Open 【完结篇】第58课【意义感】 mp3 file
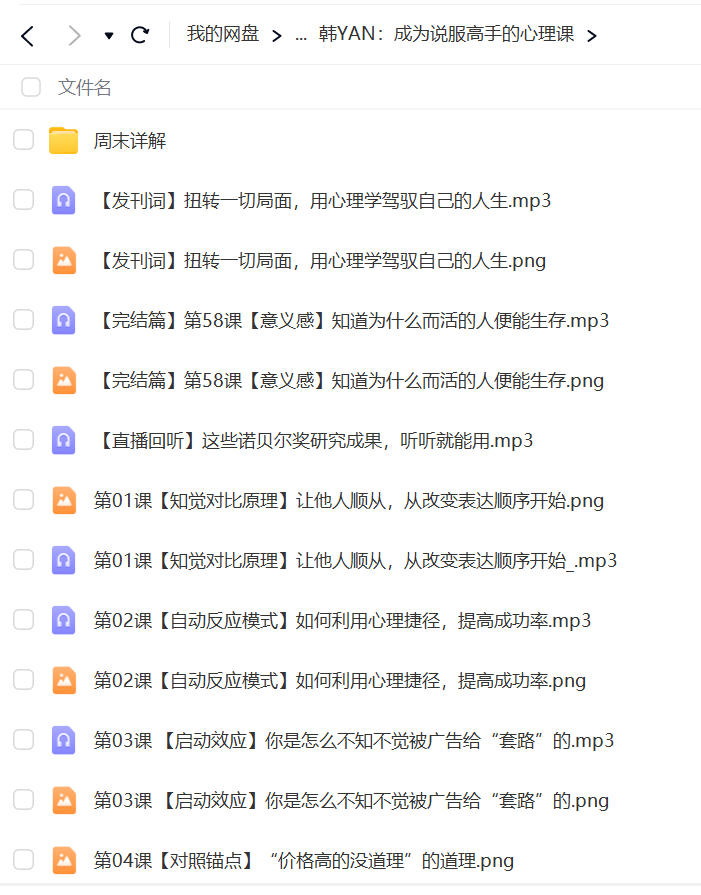 pos(351,321)
